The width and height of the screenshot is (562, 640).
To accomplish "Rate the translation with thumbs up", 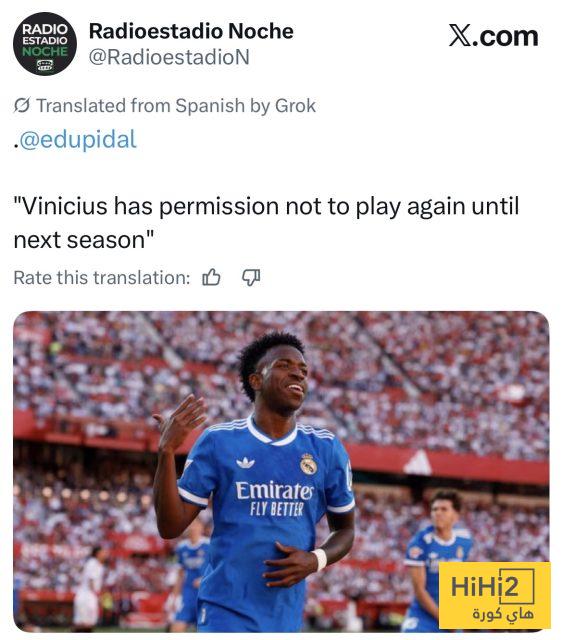I will 211,278.
